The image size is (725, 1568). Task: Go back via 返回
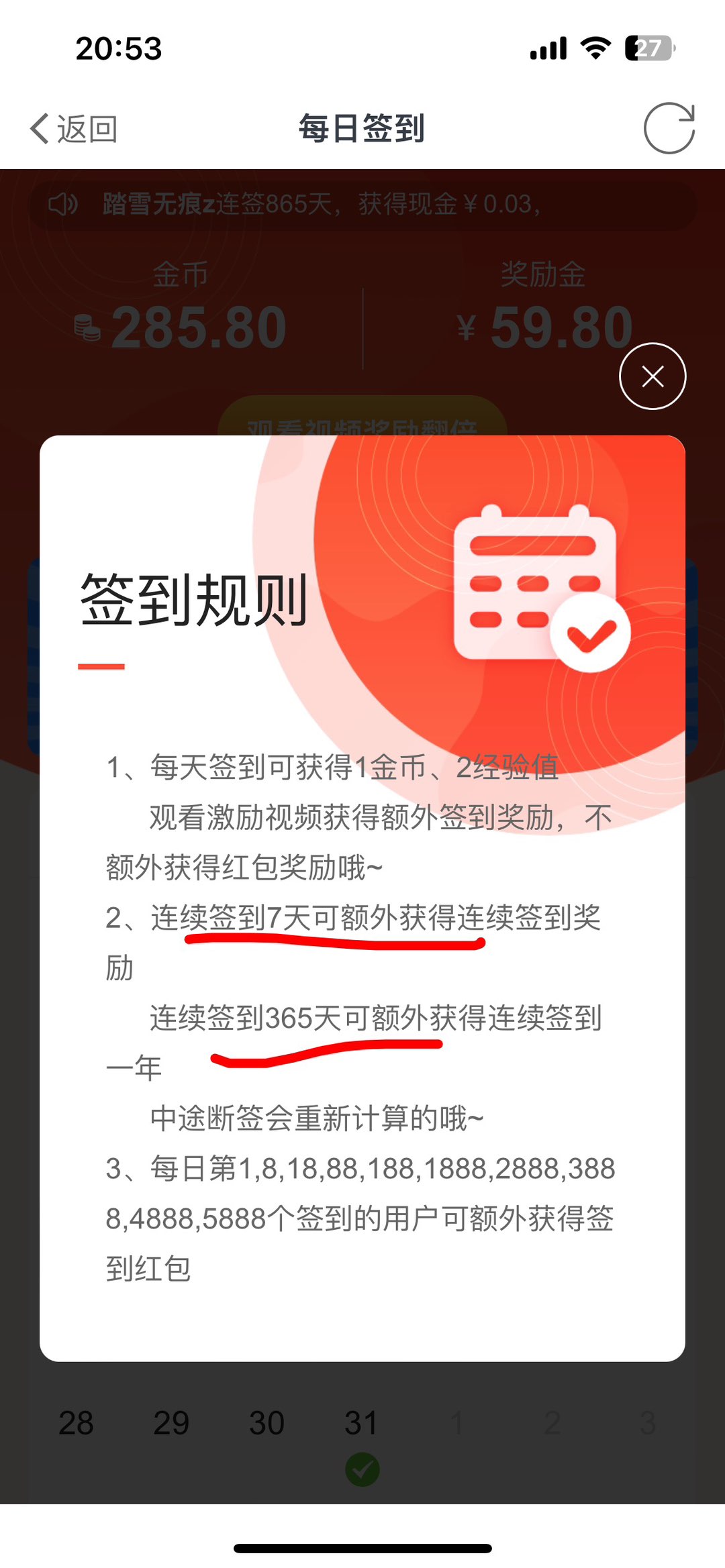(x=74, y=128)
